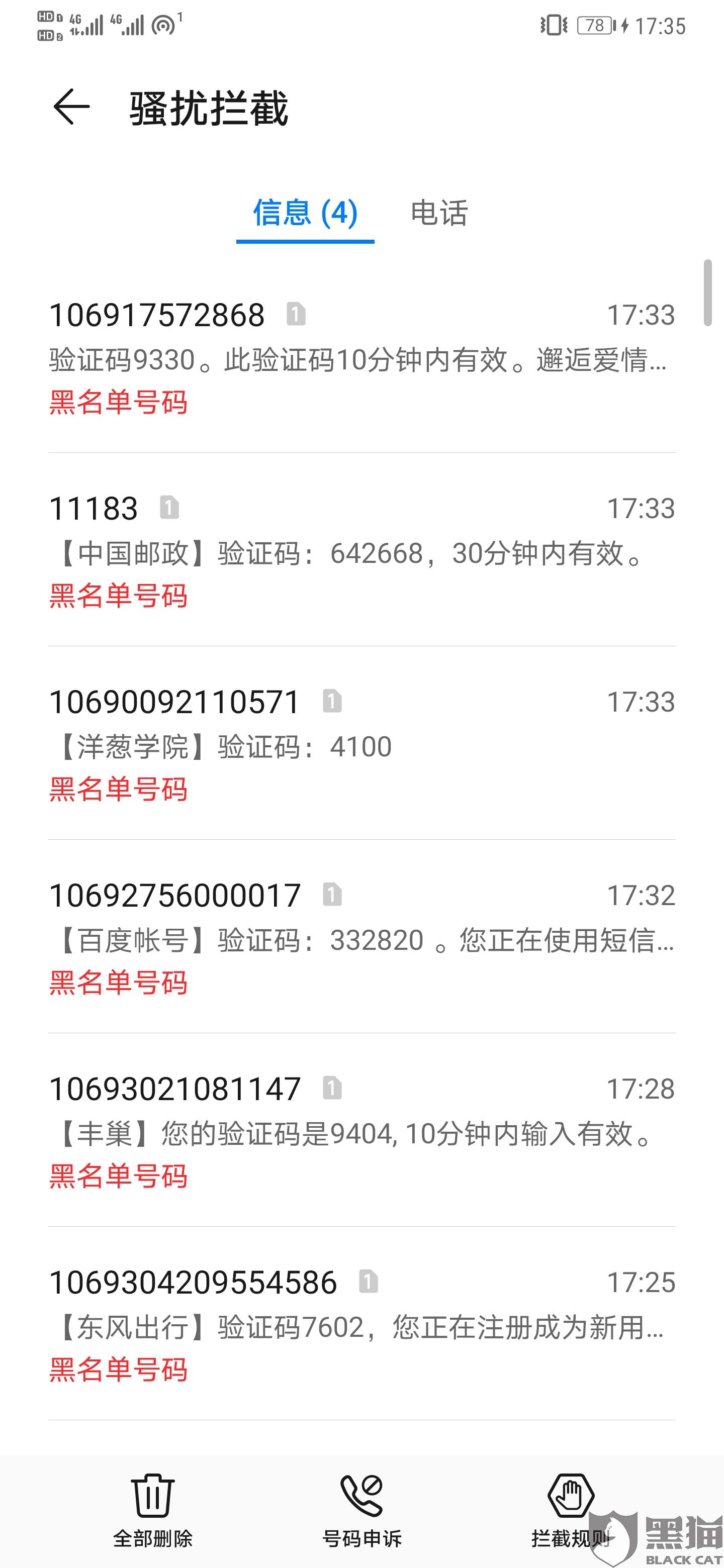Open the 洋葱学院 verification message
The height and width of the screenshot is (1568, 724).
(361, 745)
